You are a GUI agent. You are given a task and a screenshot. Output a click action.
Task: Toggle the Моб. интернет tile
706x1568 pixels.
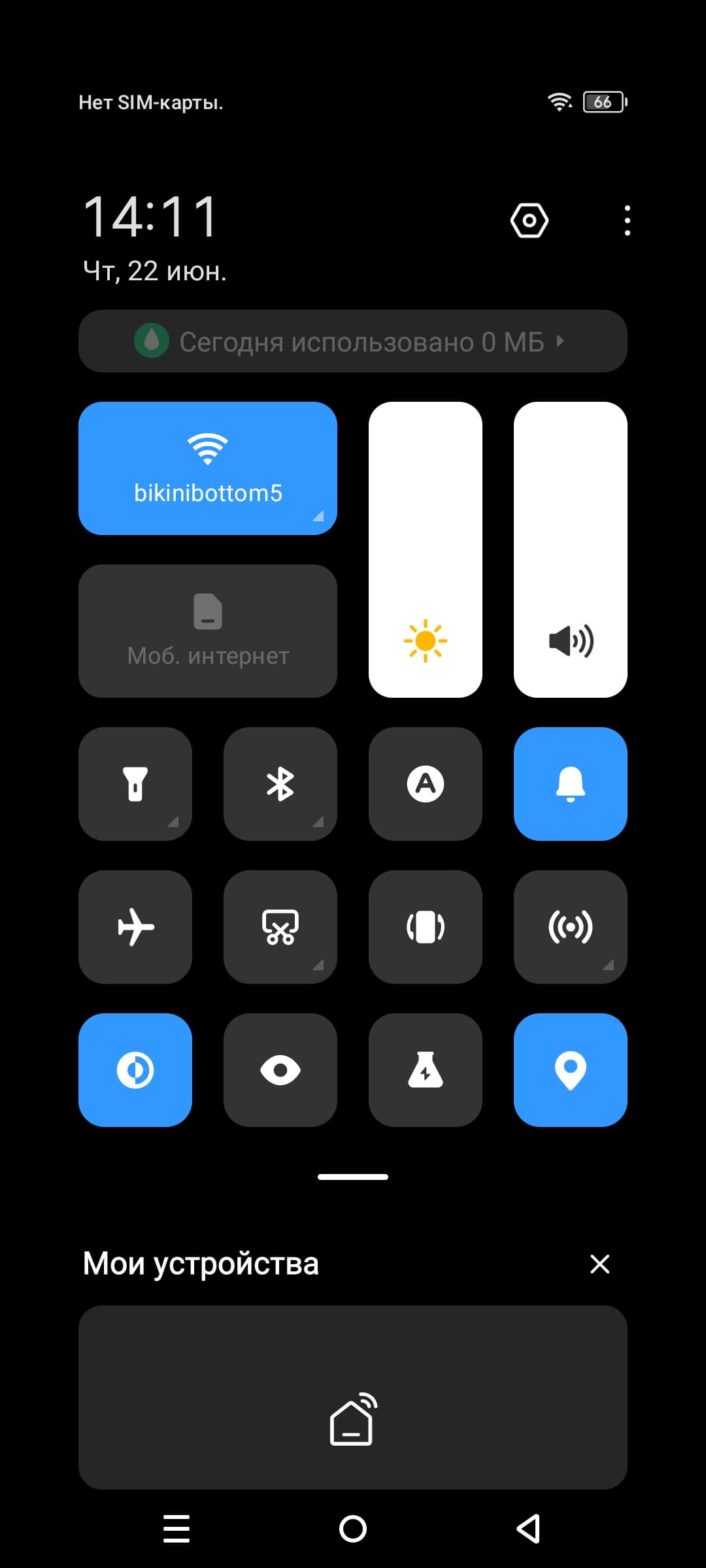[x=207, y=630]
